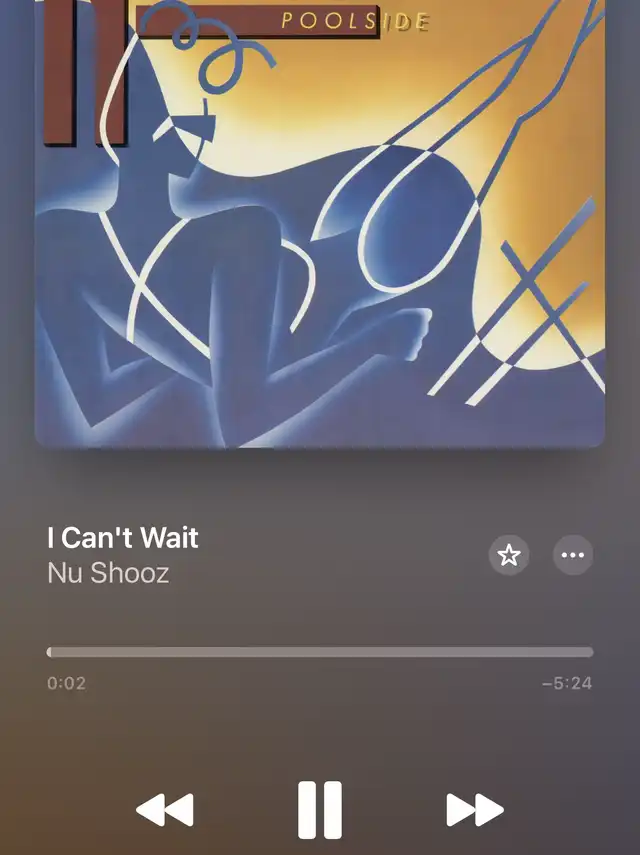
Task: Skip to the next track
Action: pyautogui.click(x=474, y=809)
